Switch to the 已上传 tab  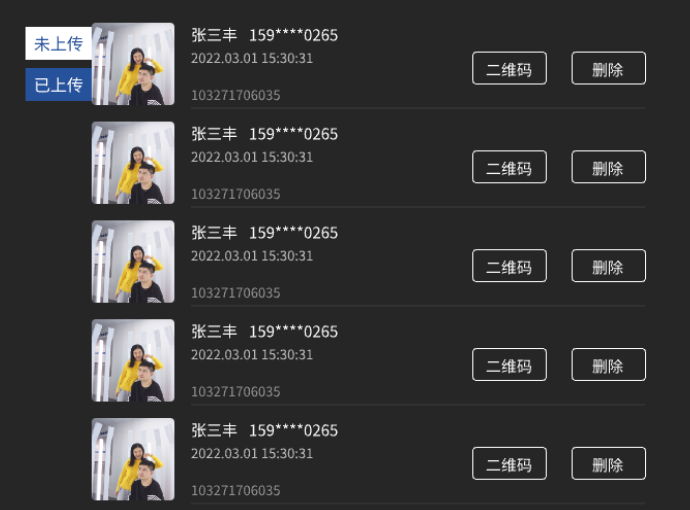pyautogui.click(x=58, y=85)
